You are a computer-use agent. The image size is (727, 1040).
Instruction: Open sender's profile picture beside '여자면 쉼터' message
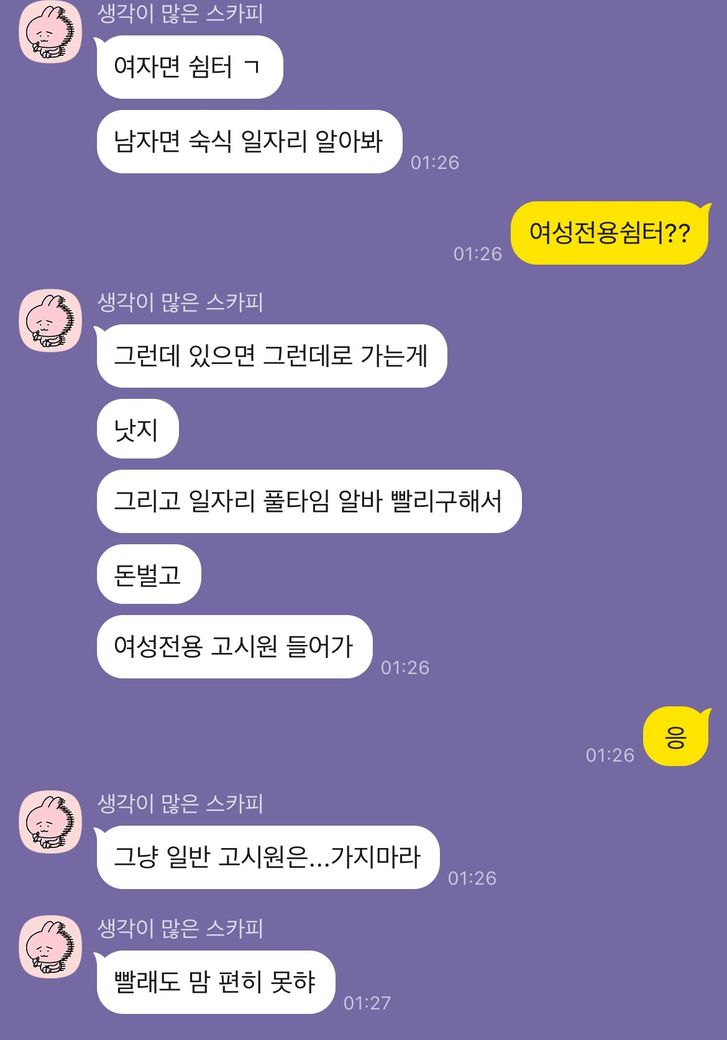(51, 33)
